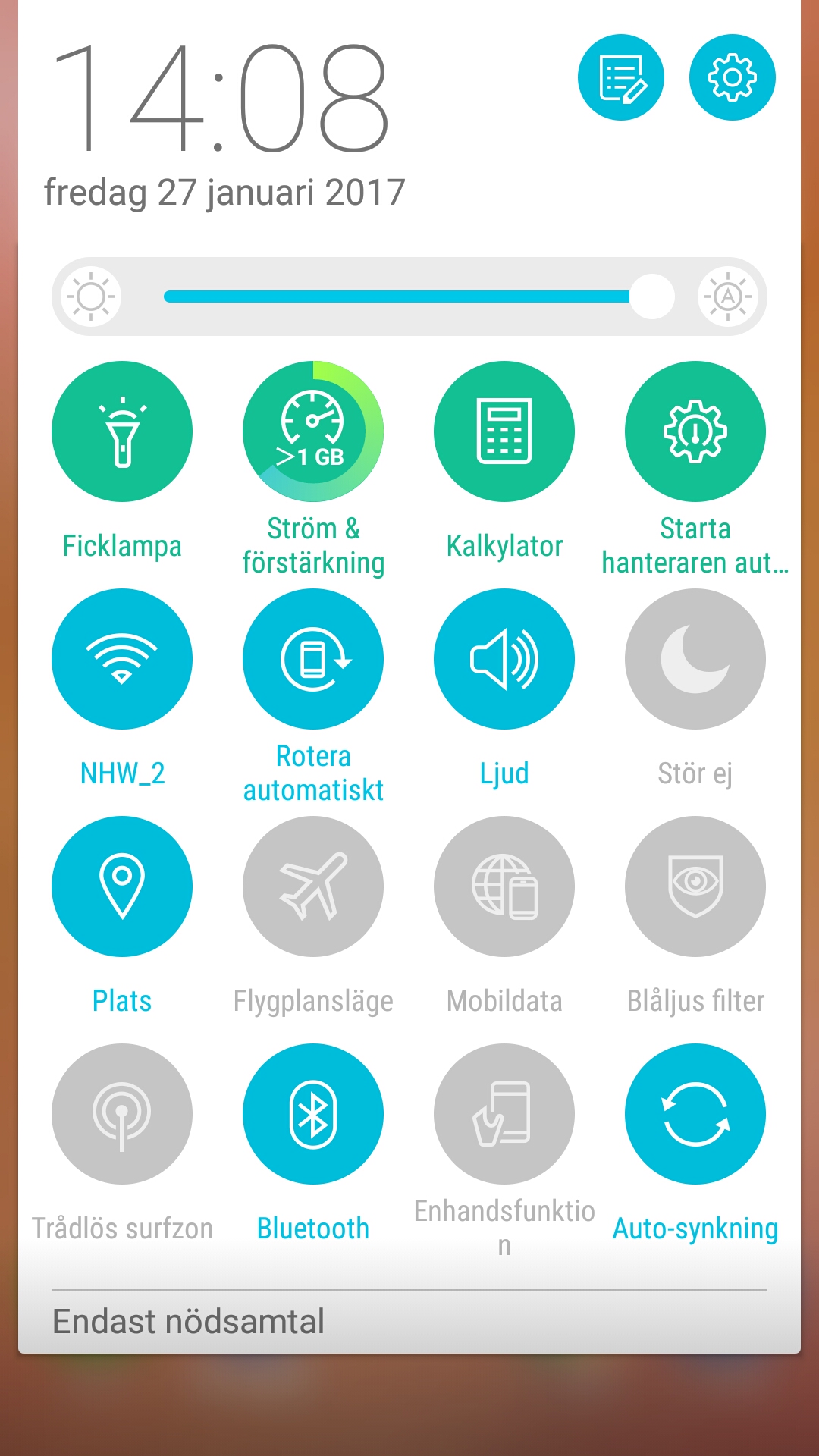Viewport: 819px width, 1456px height.
Task: Enable the Blåljus filter
Action: click(x=695, y=886)
